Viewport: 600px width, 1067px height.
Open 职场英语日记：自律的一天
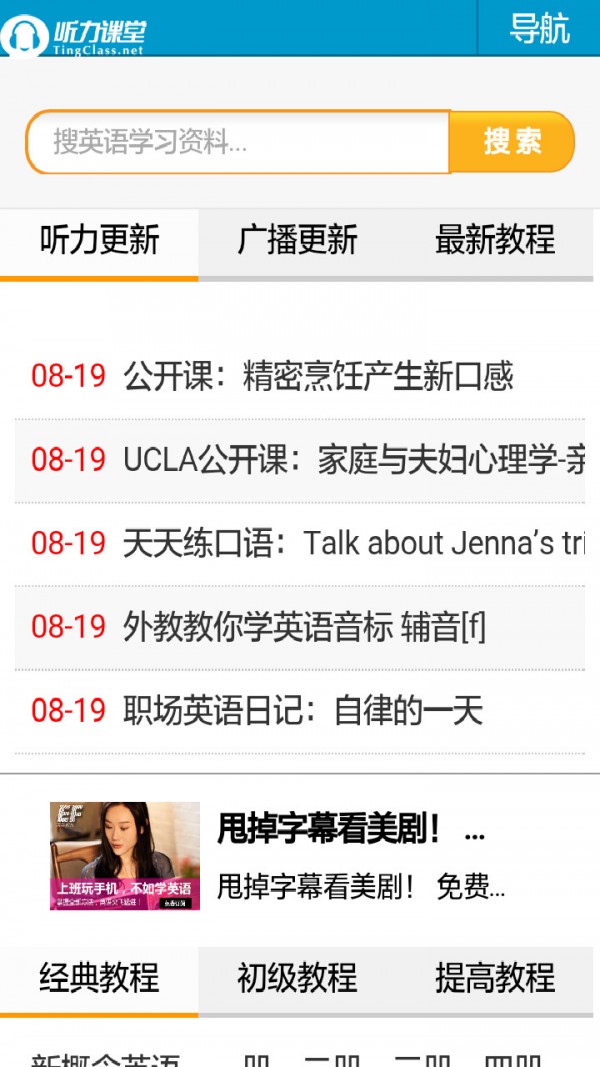[302, 711]
